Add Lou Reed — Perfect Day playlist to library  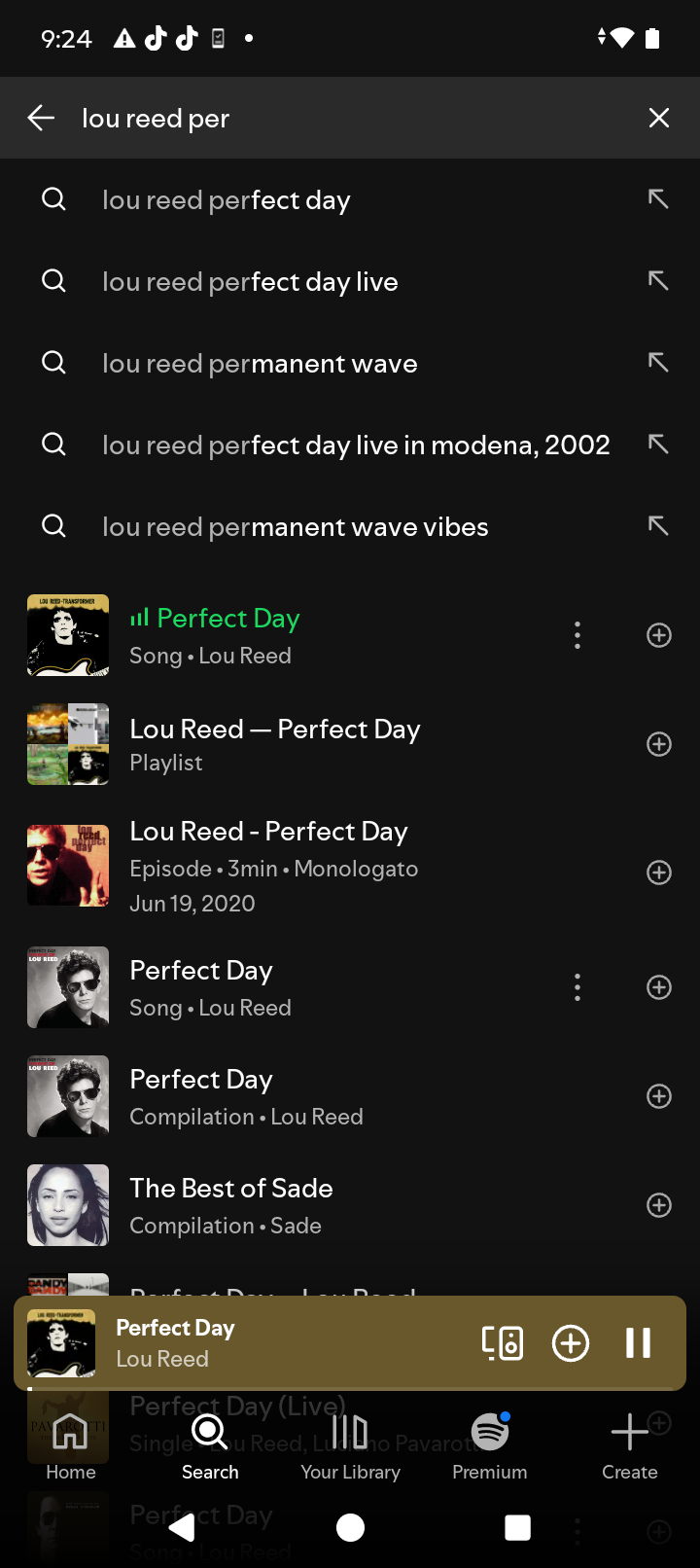[x=658, y=743]
